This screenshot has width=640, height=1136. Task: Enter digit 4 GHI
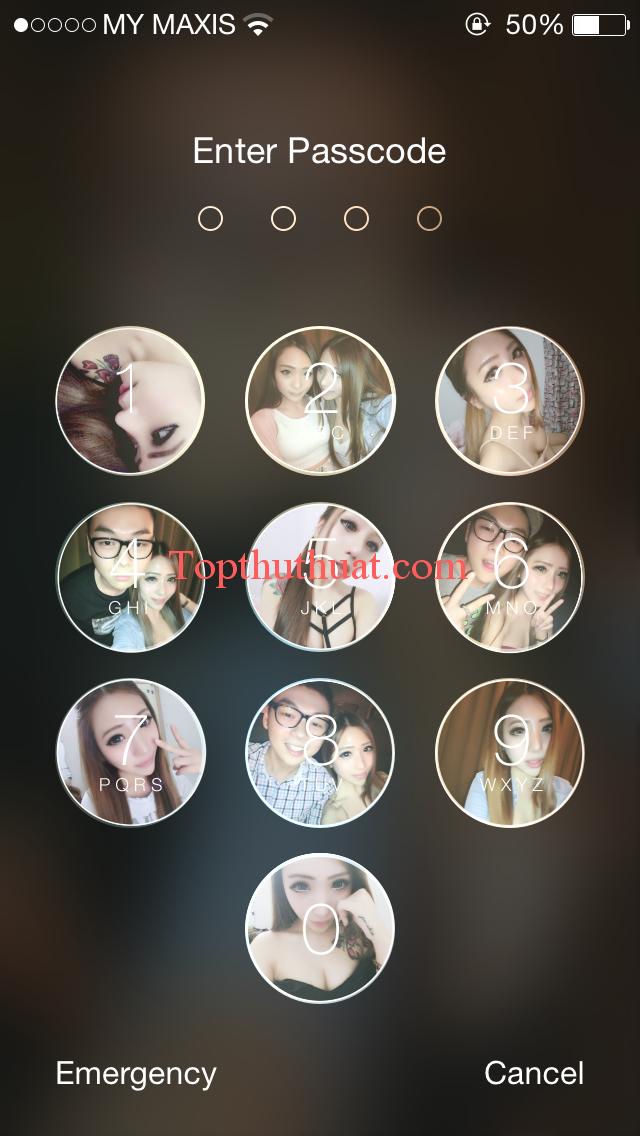point(130,577)
